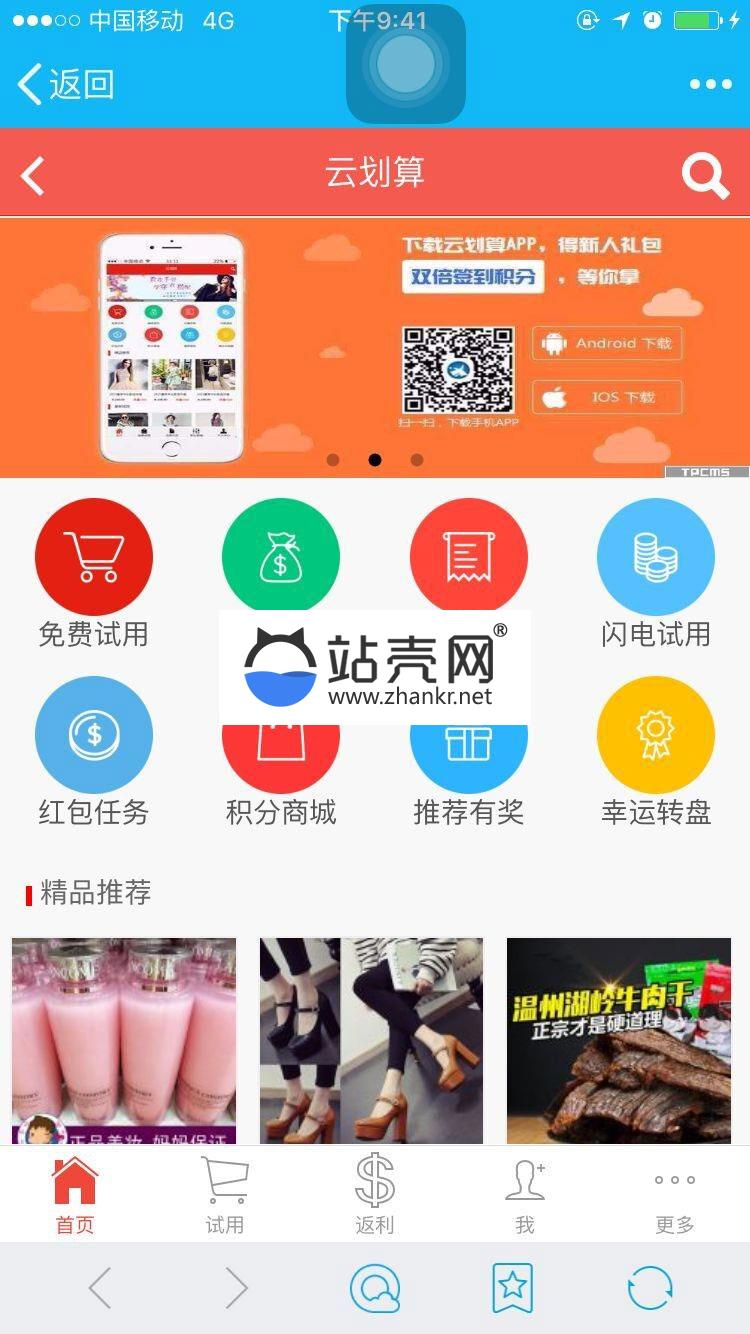Screen dimensions: 750x1334
Task: View the high heels product
Action: tap(371, 1040)
